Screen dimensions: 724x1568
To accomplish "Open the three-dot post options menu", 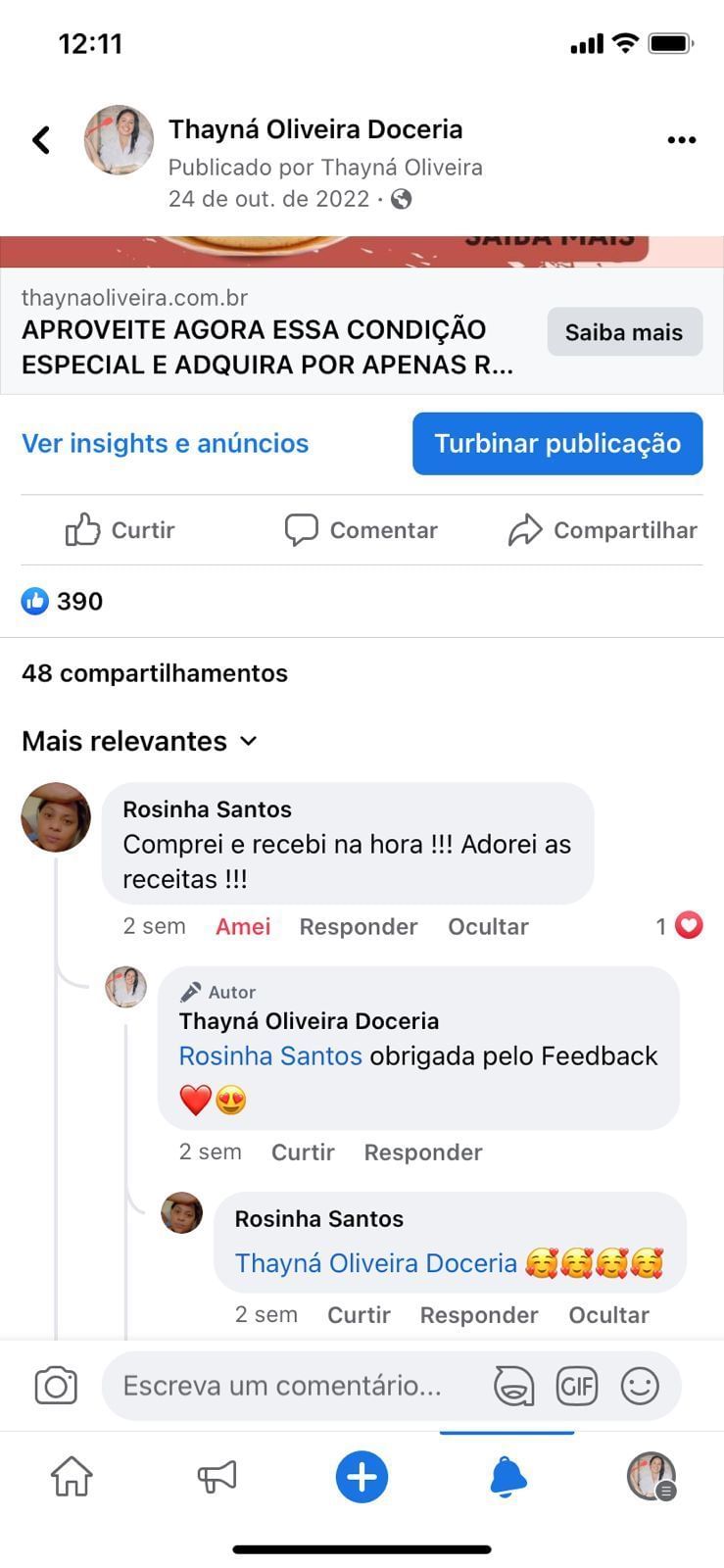I will (x=681, y=140).
